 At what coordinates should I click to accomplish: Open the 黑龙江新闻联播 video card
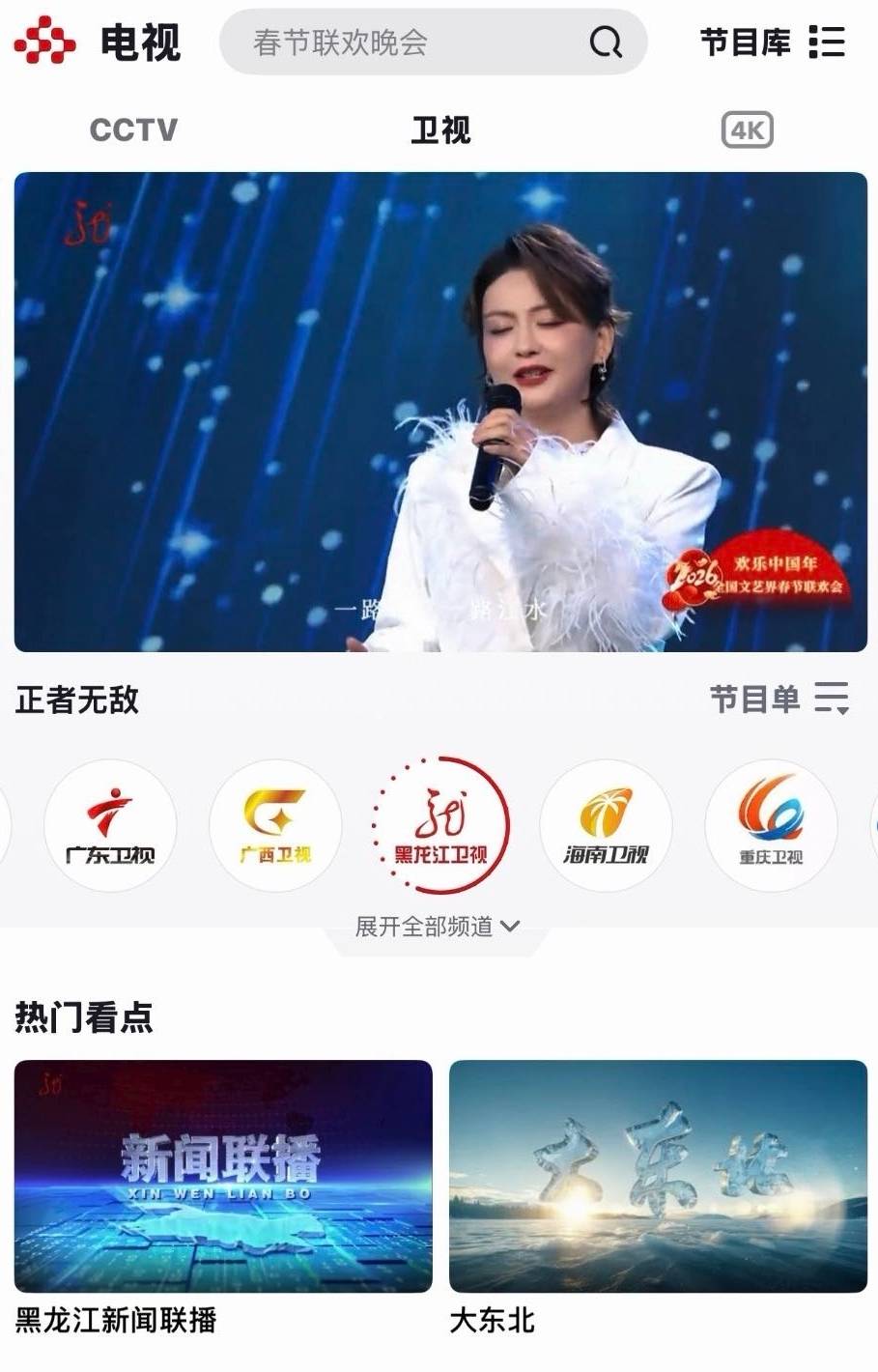coord(223,1176)
